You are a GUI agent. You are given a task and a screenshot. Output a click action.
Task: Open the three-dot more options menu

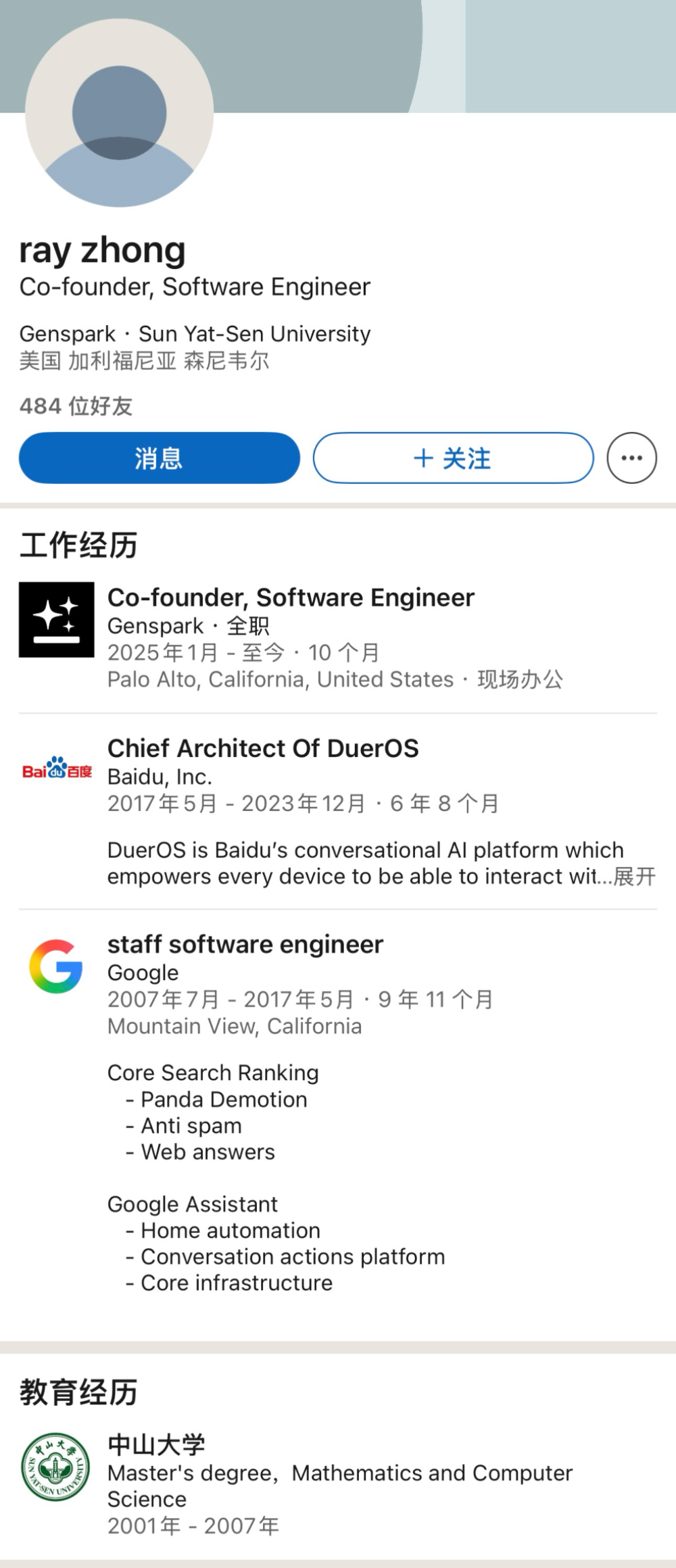(631, 458)
